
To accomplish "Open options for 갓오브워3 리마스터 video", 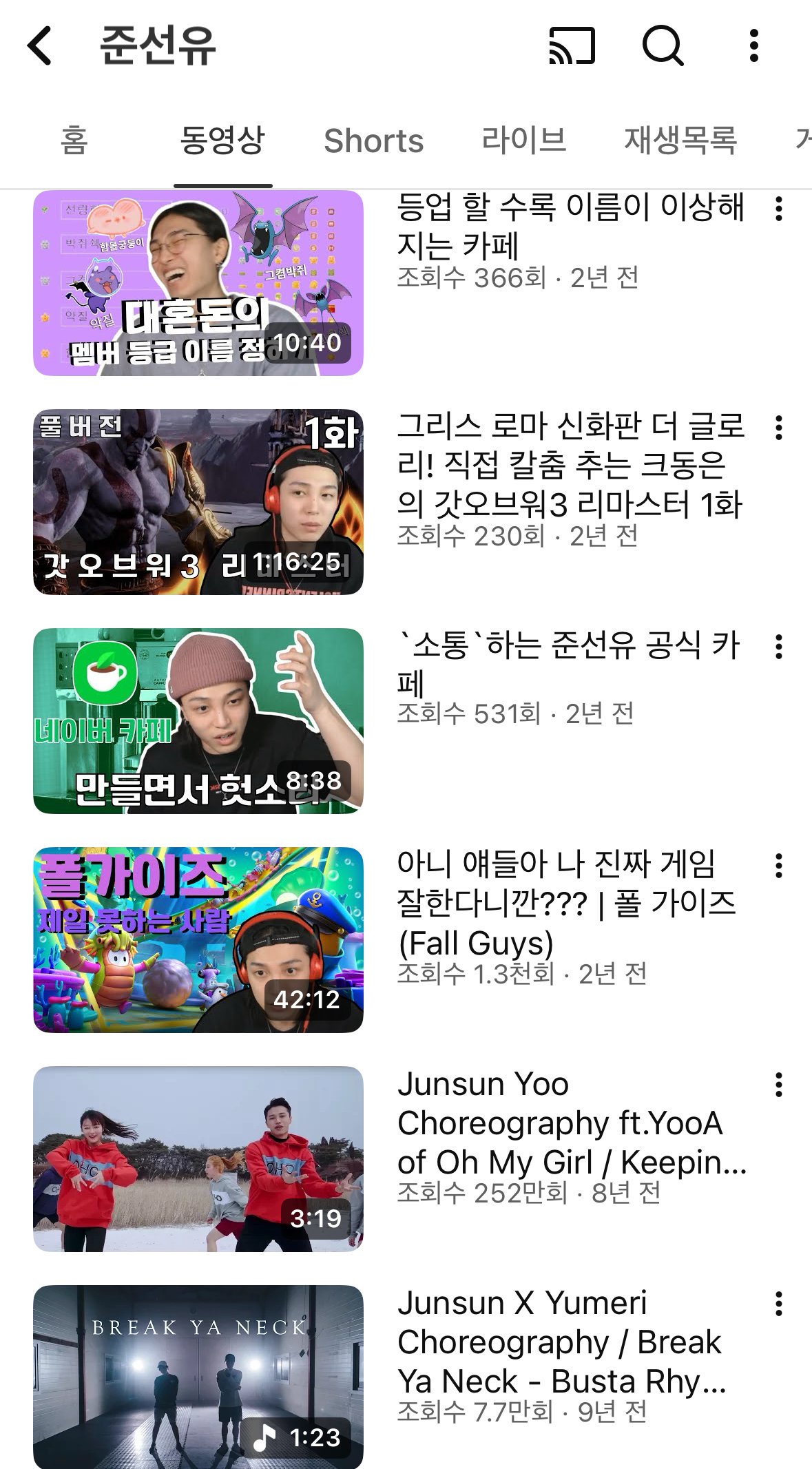I will (779, 428).
